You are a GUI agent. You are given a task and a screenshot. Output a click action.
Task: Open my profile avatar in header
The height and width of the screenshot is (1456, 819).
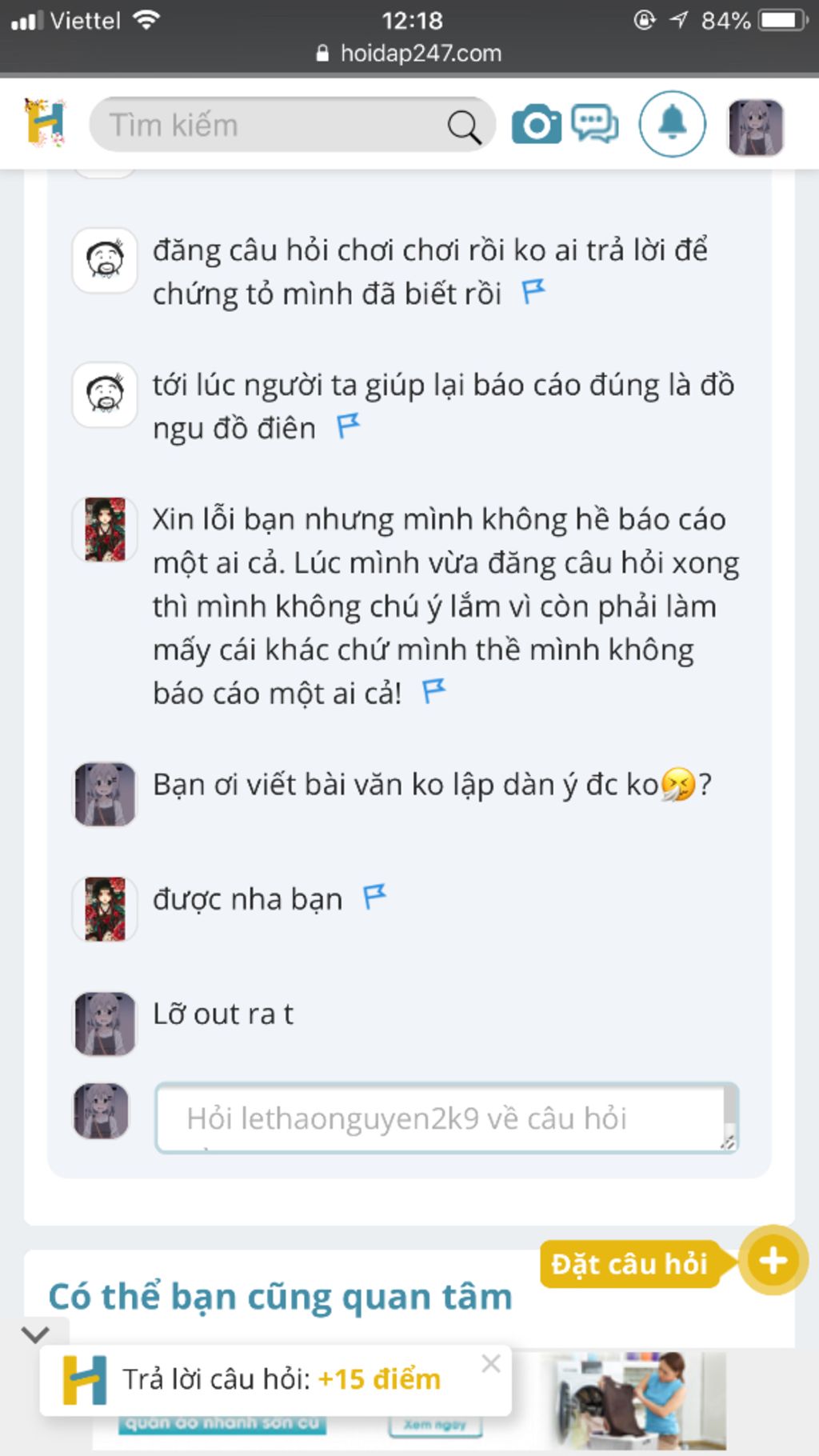pos(754,126)
